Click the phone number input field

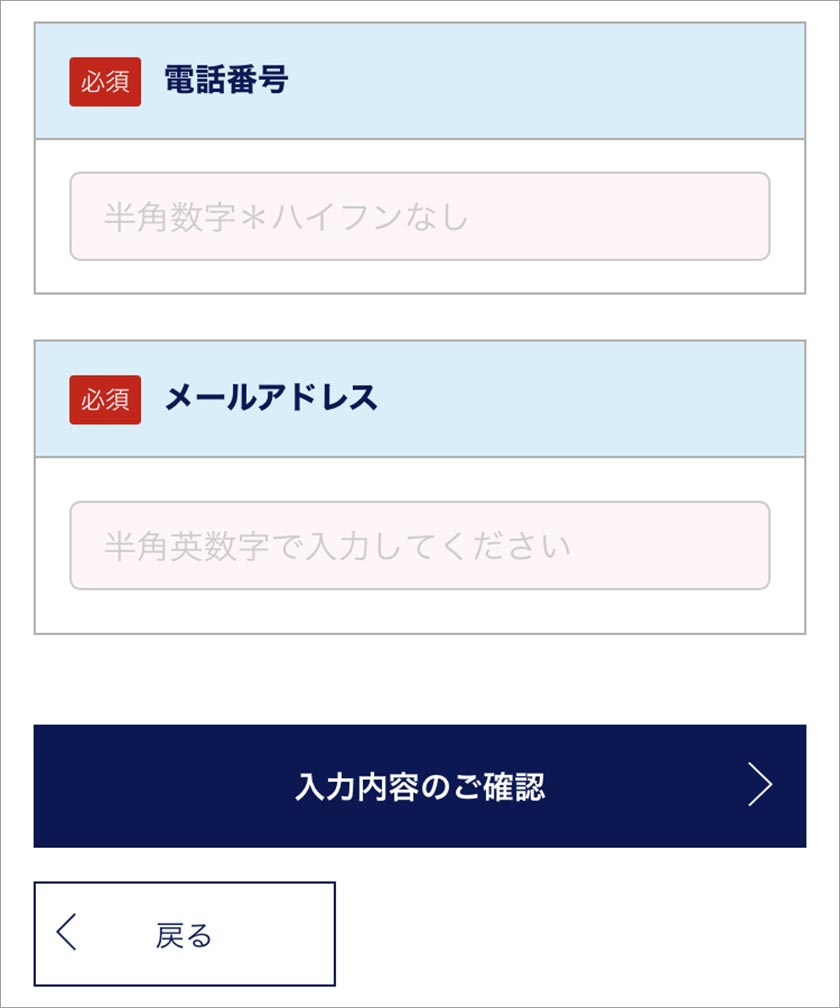click(x=420, y=218)
